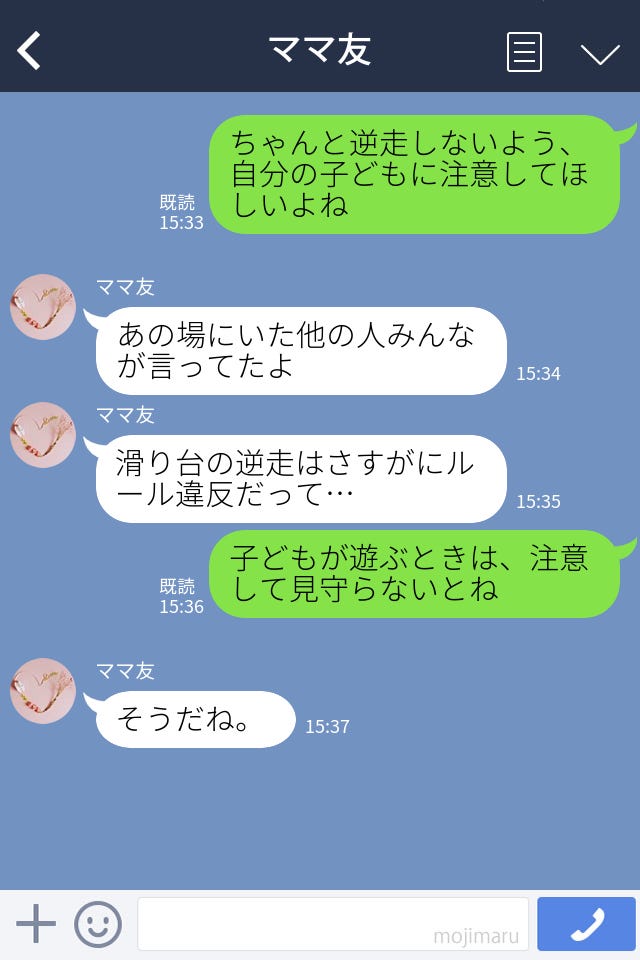Go back from the ママ友 chat

[x=30, y=51]
